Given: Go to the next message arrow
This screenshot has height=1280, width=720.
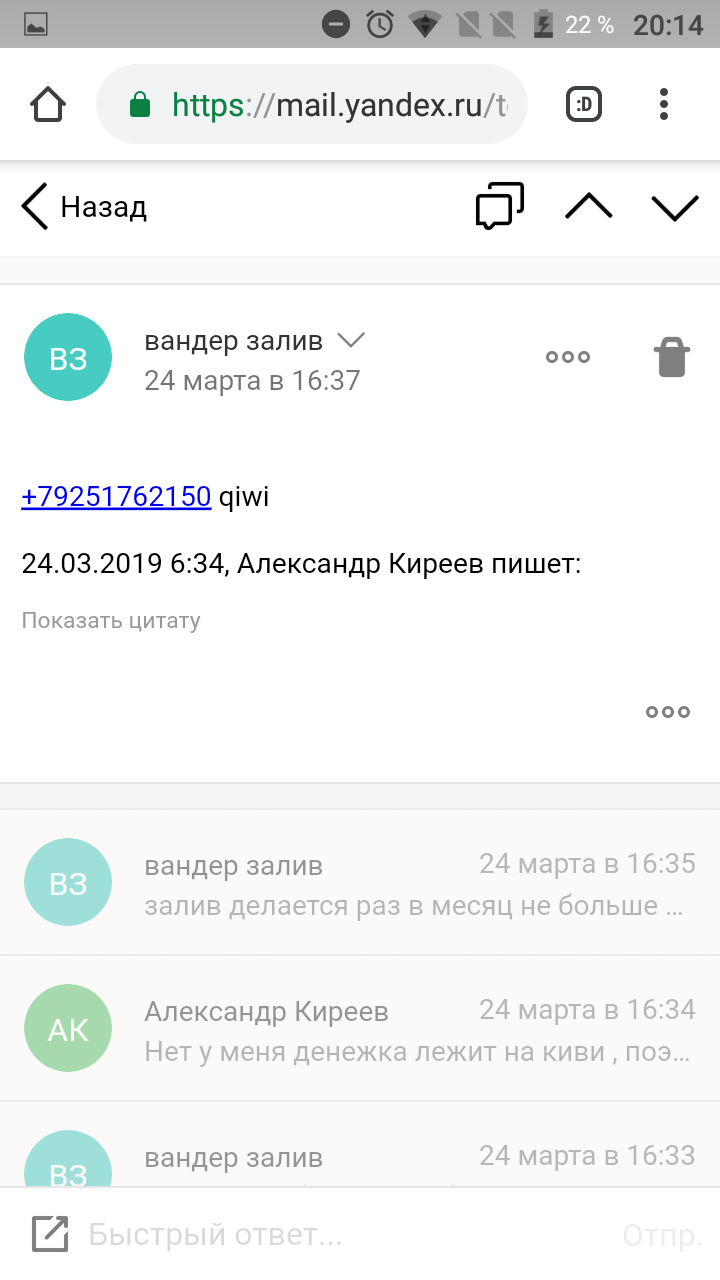Looking at the screenshot, I should click(x=675, y=206).
